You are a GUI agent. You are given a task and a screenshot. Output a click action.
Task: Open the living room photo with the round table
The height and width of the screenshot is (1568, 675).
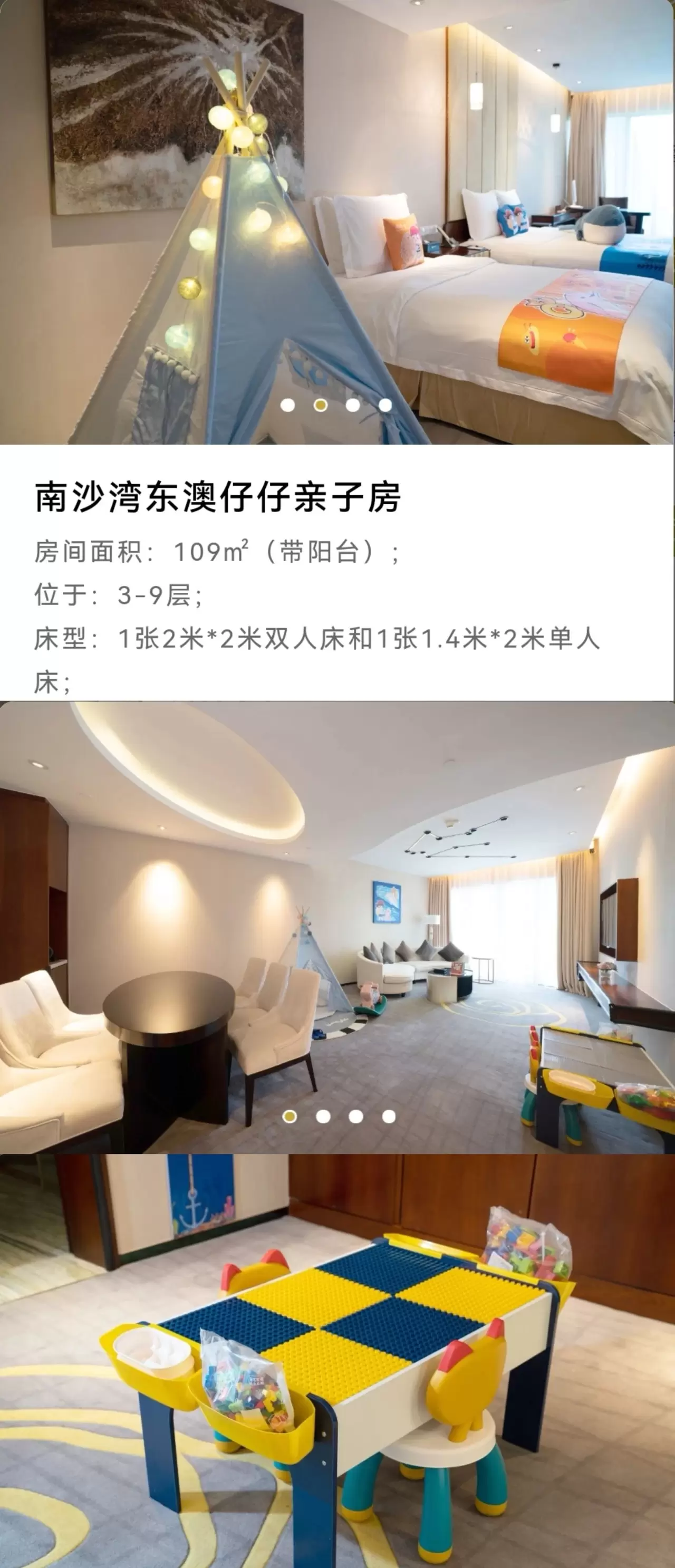tap(337, 913)
